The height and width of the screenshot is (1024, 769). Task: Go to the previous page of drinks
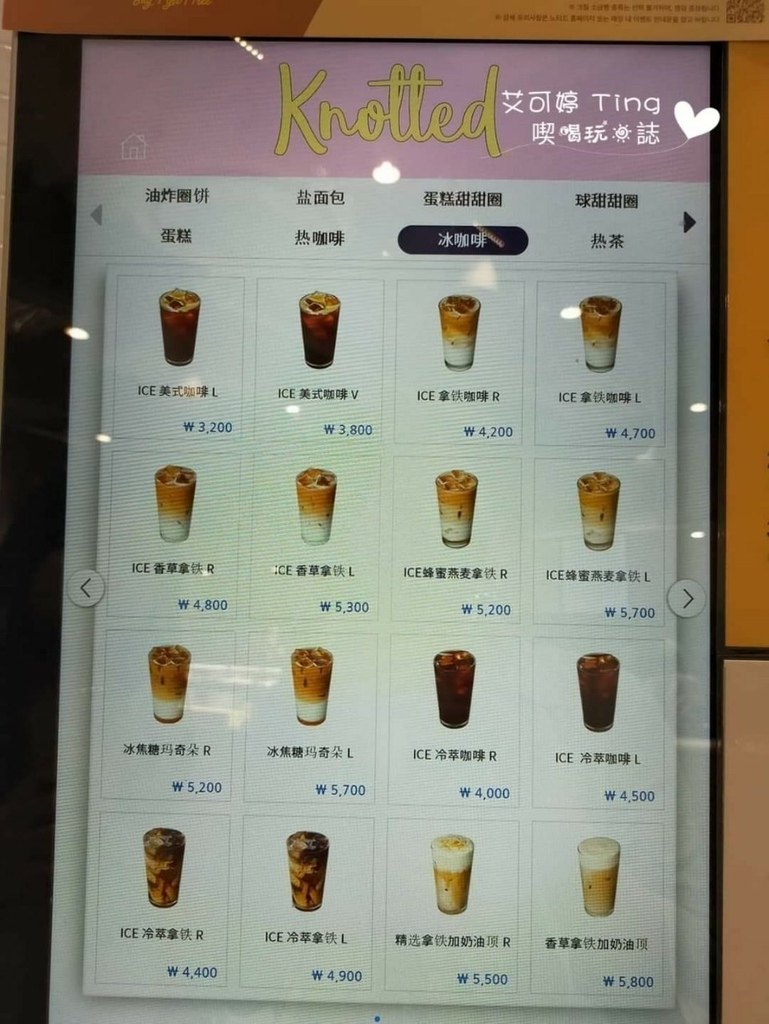[x=86, y=589]
